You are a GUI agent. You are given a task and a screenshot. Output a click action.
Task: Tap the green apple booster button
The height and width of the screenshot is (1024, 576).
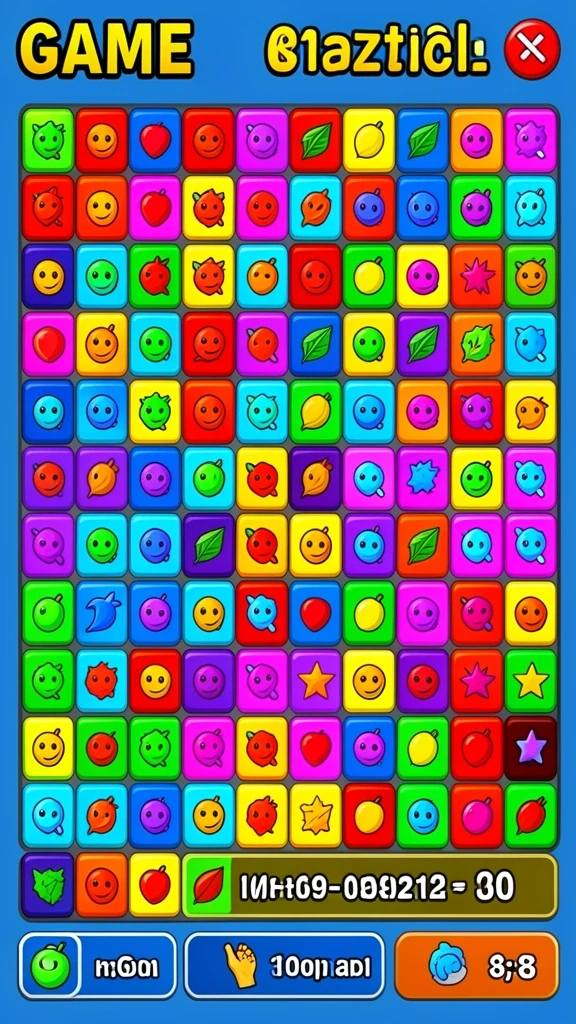[97, 965]
